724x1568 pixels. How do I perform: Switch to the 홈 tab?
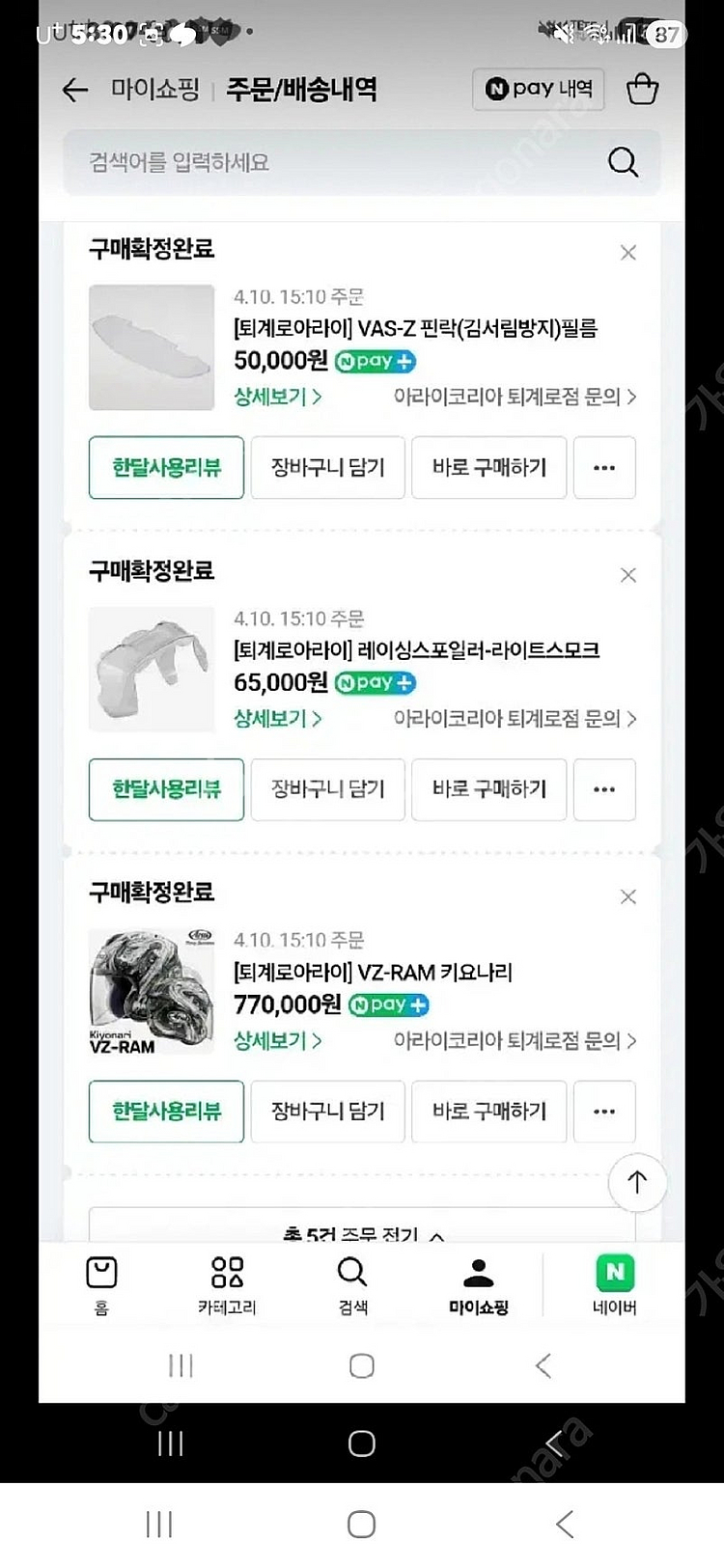coord(101,1285)
